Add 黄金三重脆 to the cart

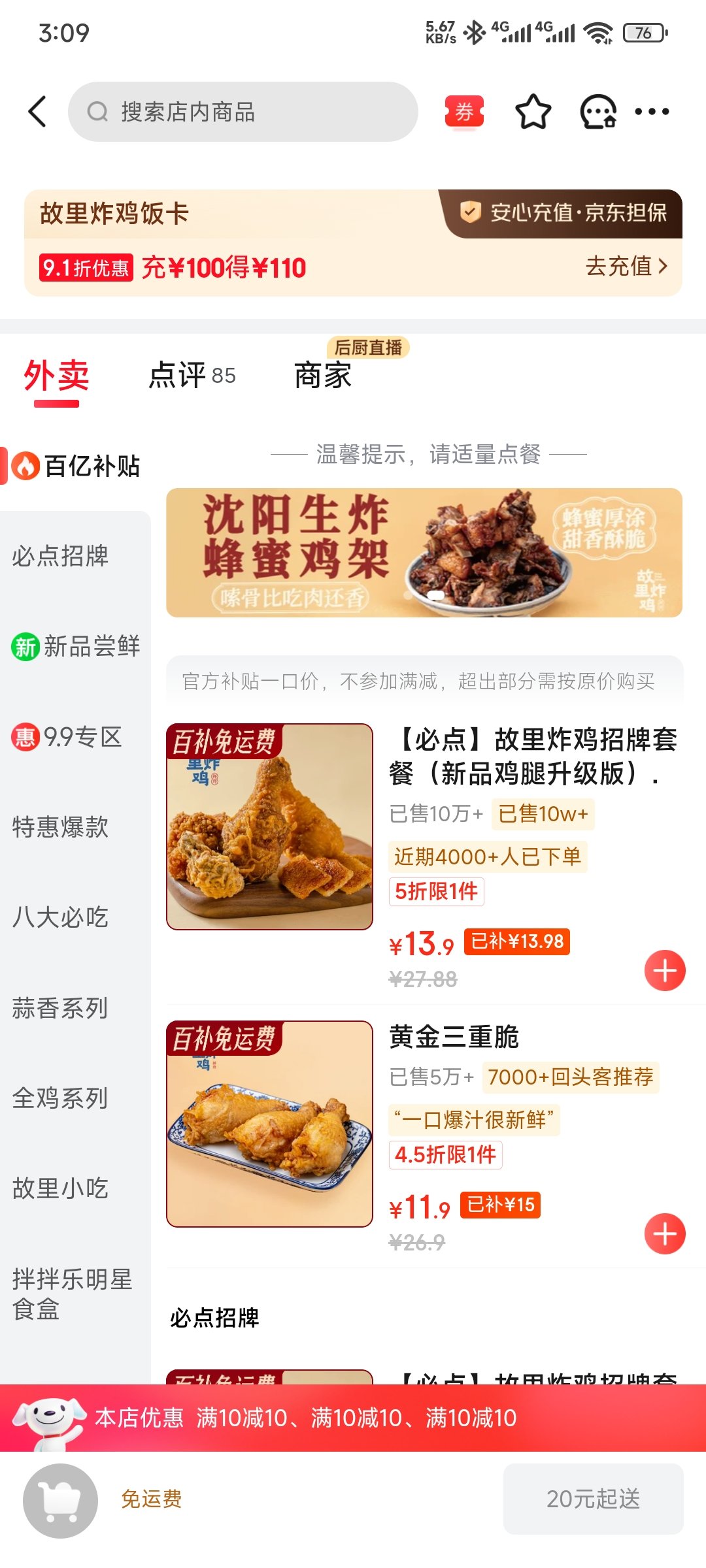pos(665,1234)
